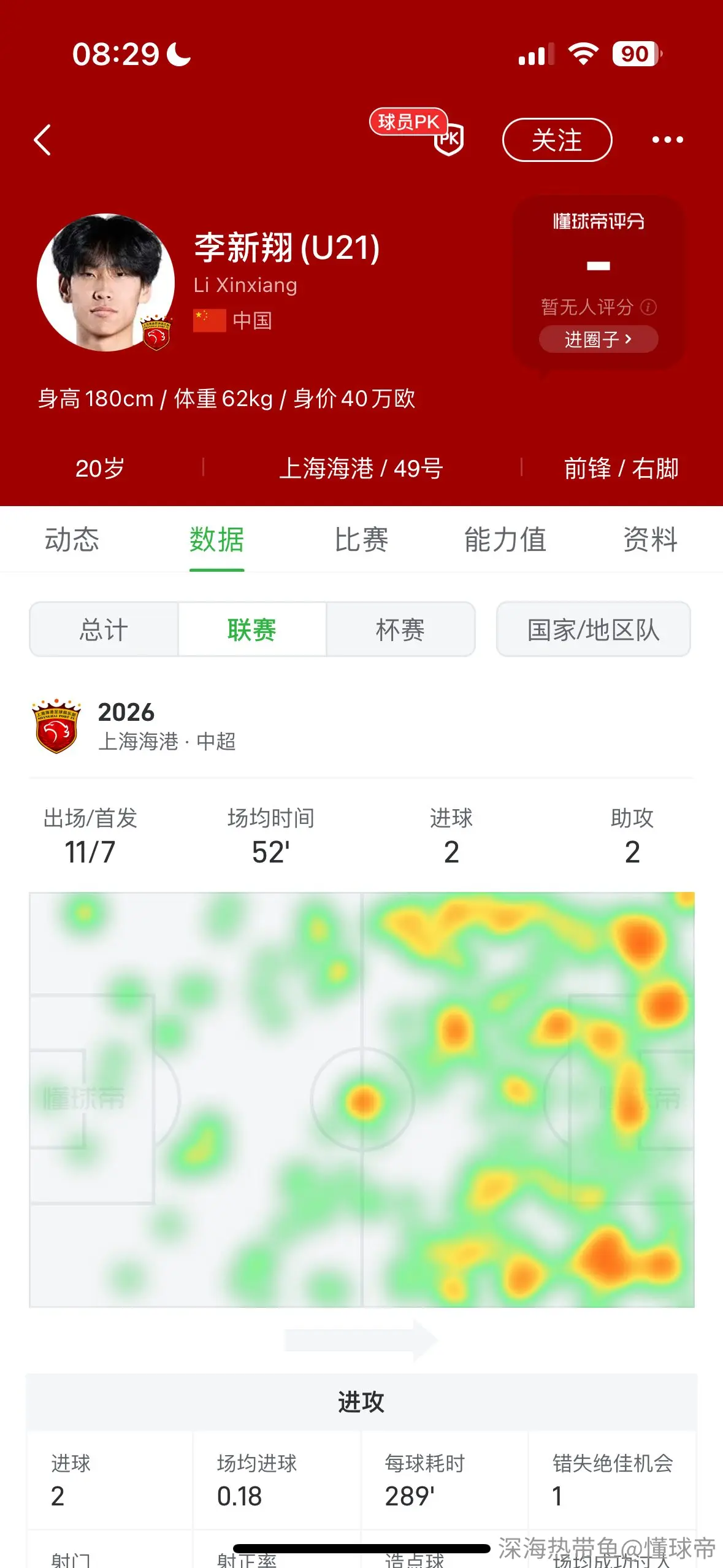Image resolution: width=723 pixels, height=1568 pixels.
Task: Open the rating info icon beside 暂无人评分
Action: coord(648,307)
